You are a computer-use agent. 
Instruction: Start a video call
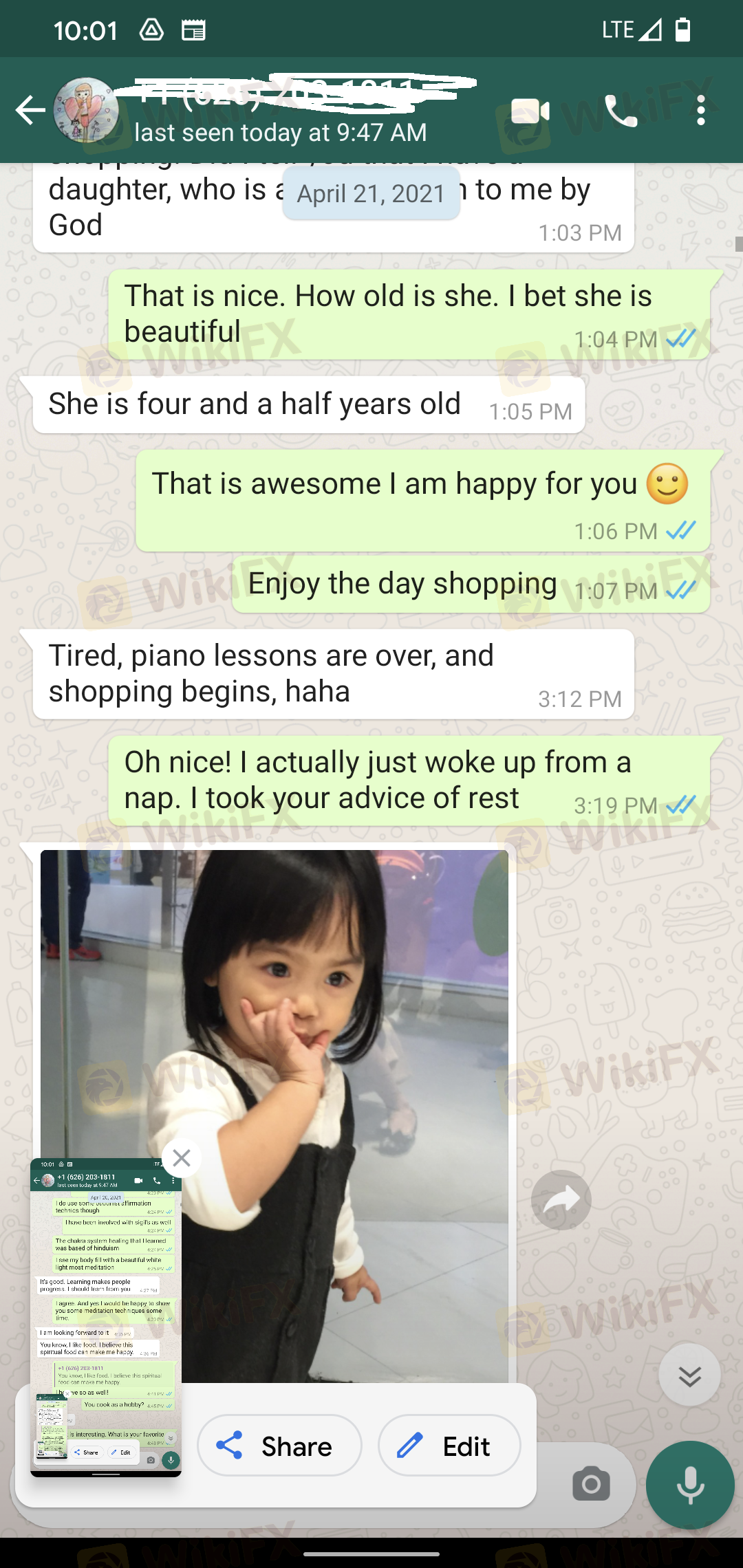pos(530,111)
